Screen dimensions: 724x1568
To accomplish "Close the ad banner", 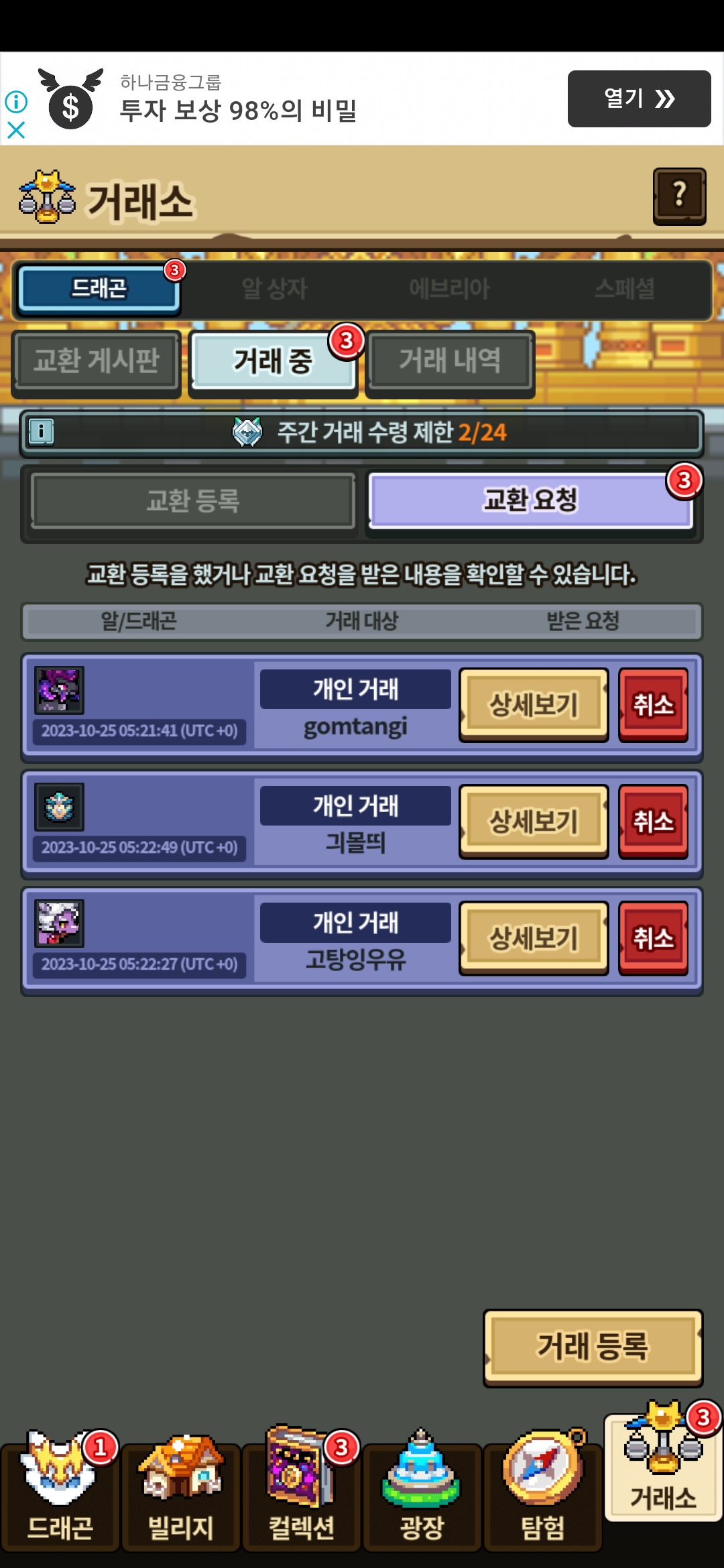I will pos(16,130).
